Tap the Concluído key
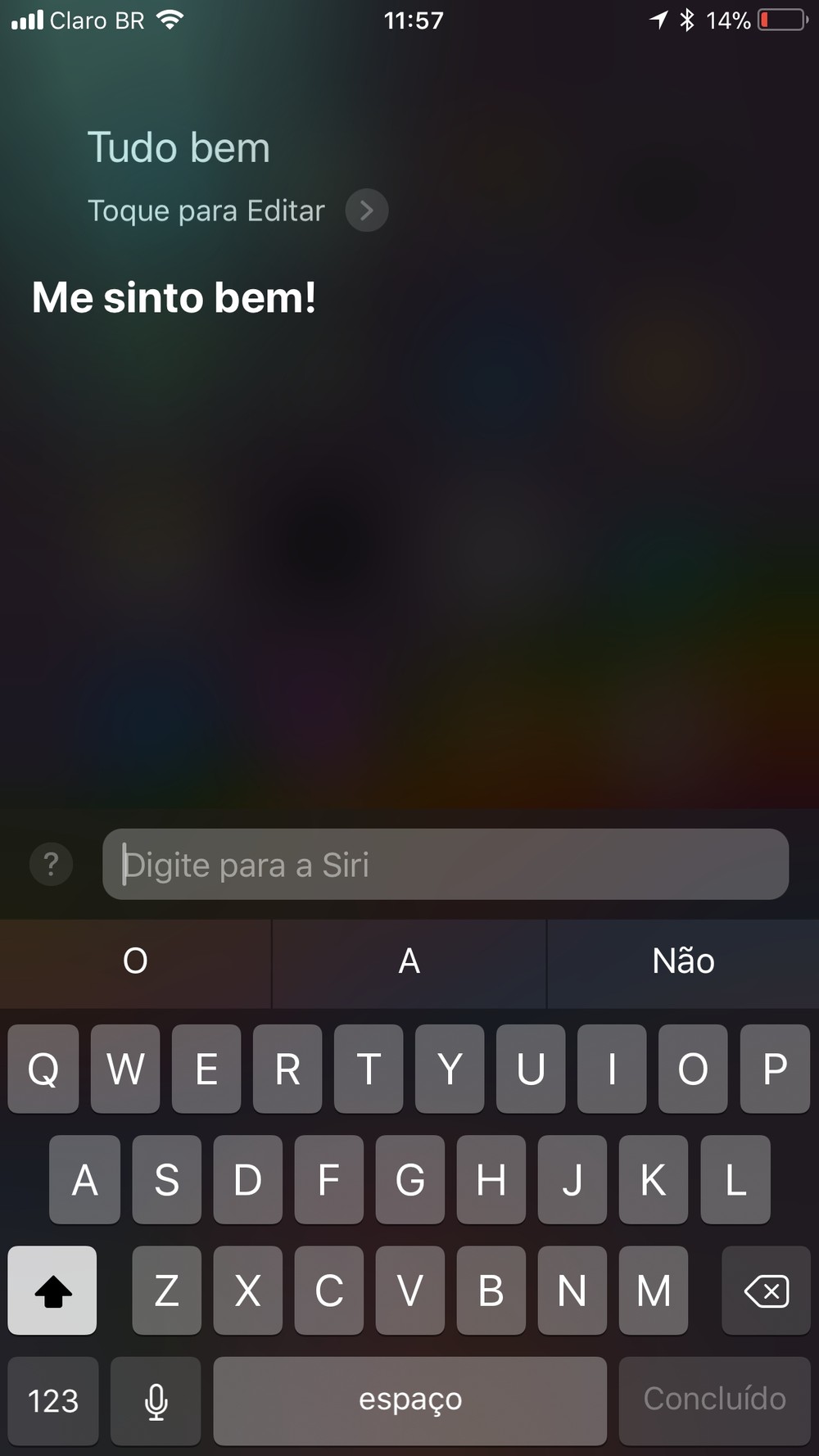Screen dimensions: 819x1456 (714, 1399)
